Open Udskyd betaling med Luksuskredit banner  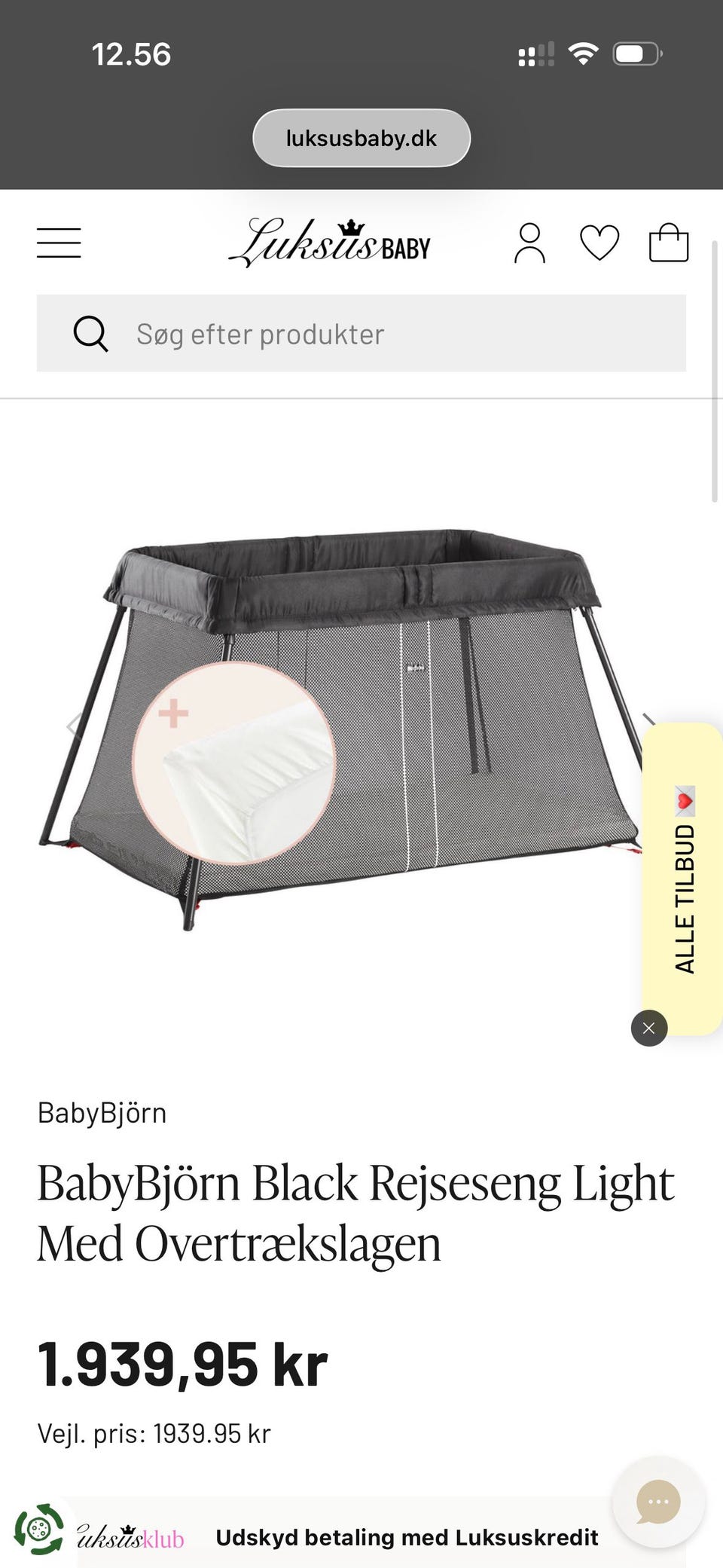[407, 1537]
